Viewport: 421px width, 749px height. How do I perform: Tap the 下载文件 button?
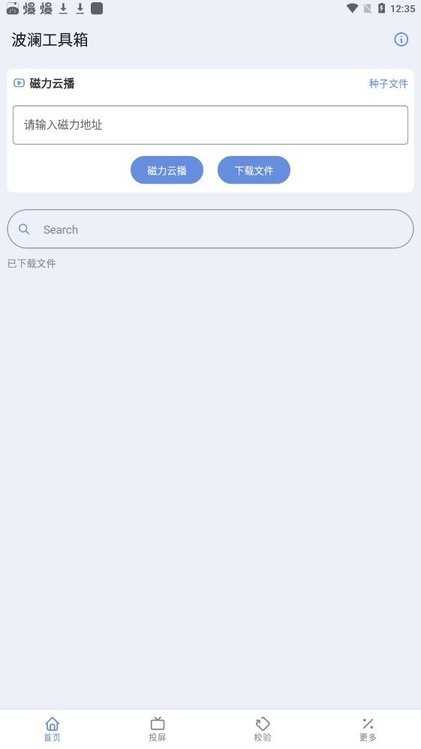[254, 170]
